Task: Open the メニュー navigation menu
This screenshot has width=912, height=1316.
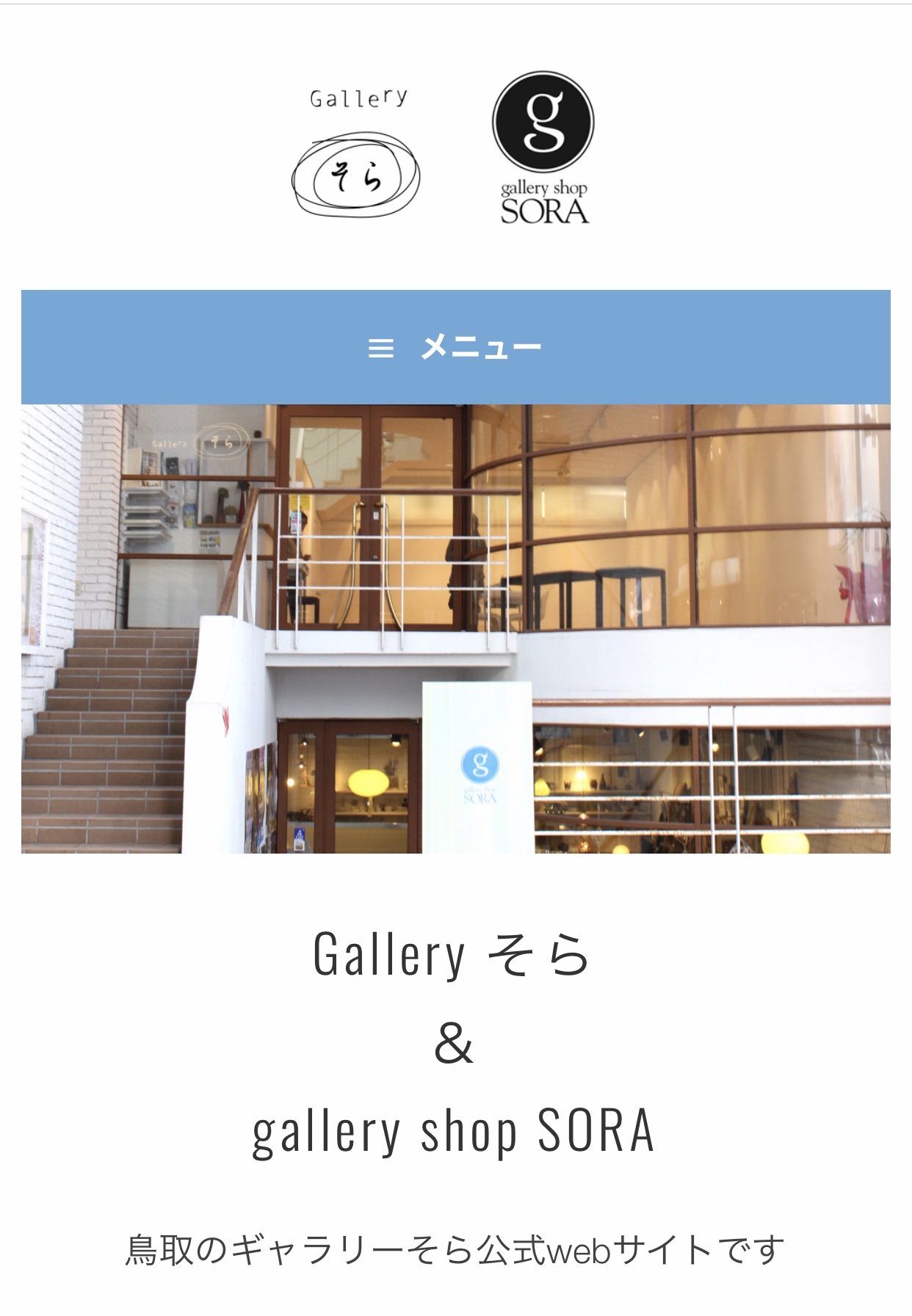Action: 455,346
